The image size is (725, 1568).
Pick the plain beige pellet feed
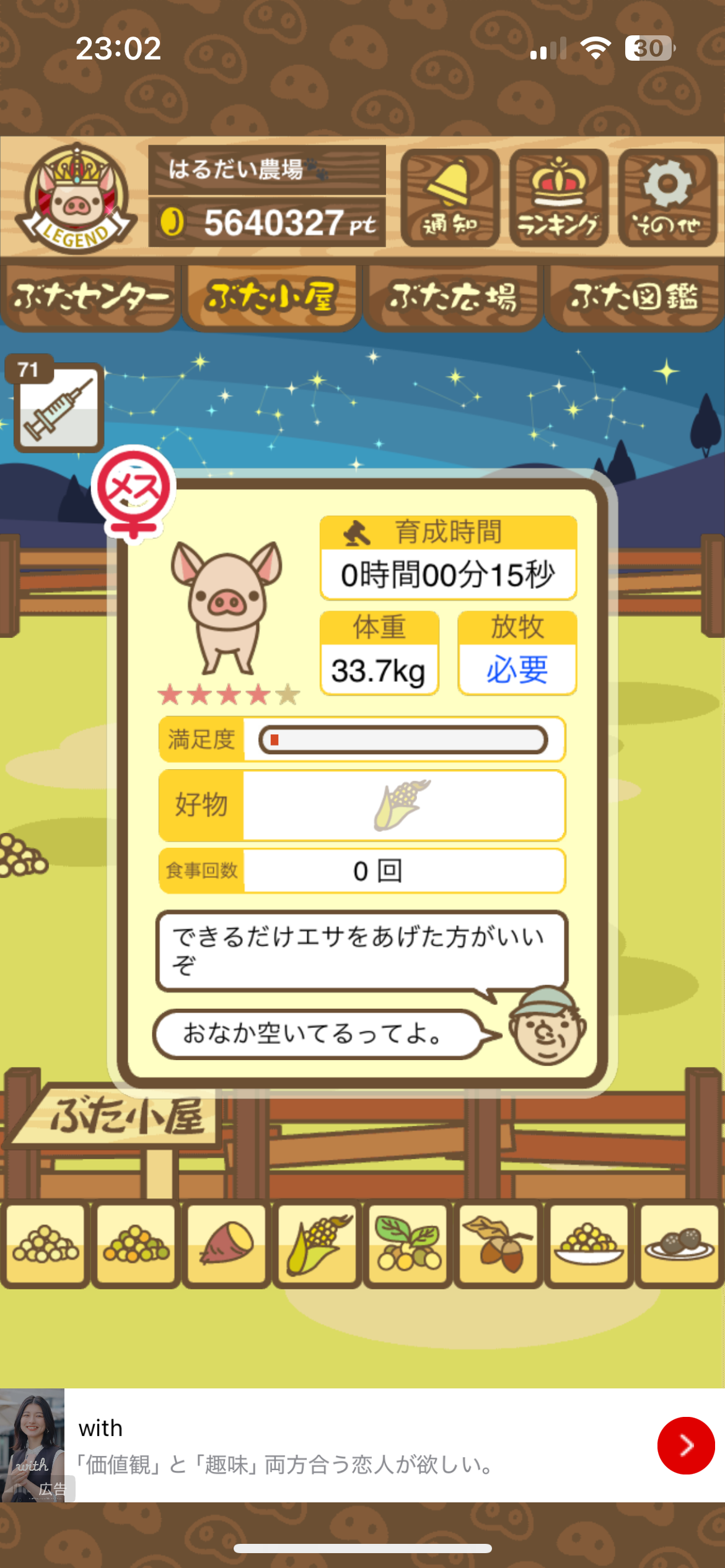(45, 1244)
